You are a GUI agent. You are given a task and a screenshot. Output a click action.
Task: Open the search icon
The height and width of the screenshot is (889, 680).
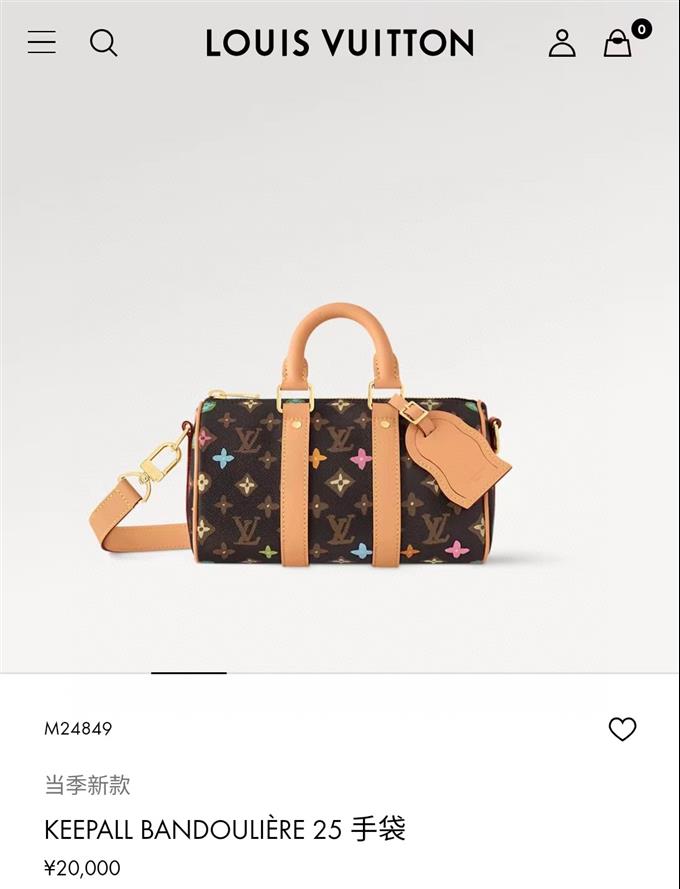104,42
